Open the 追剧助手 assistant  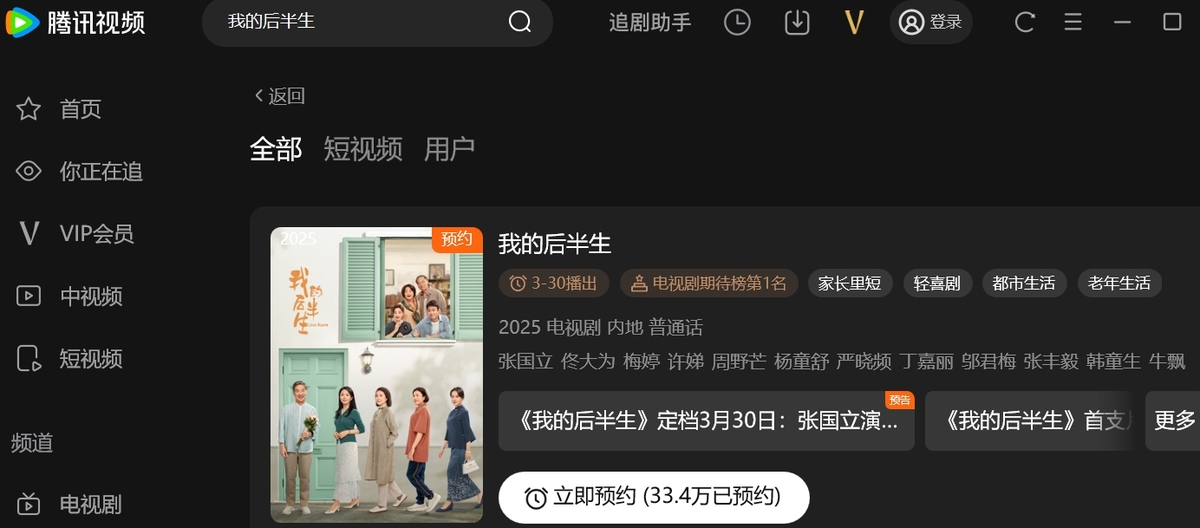tap(650, 22)
